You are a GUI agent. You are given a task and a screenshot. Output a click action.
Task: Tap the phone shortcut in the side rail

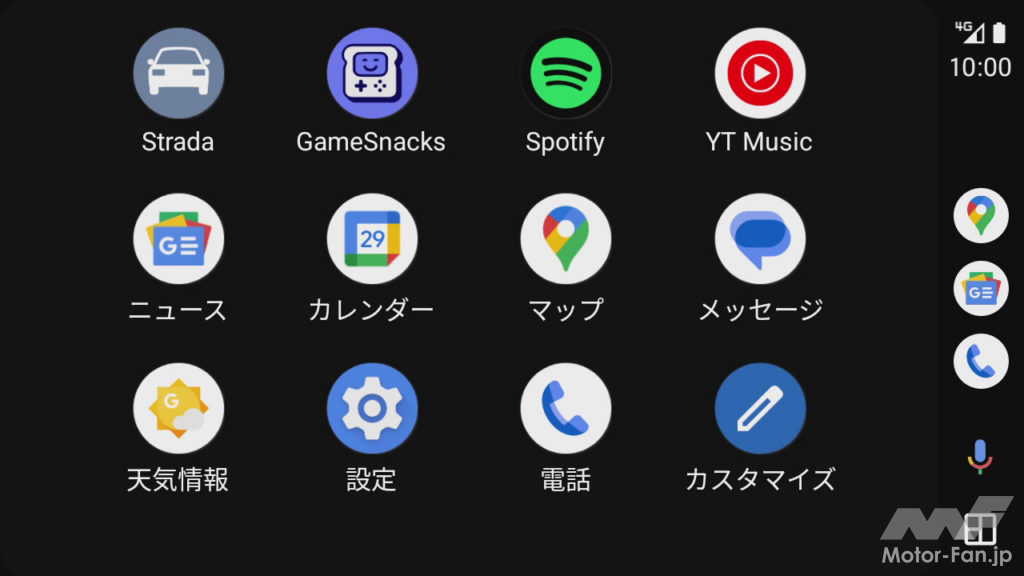point(980,361)
